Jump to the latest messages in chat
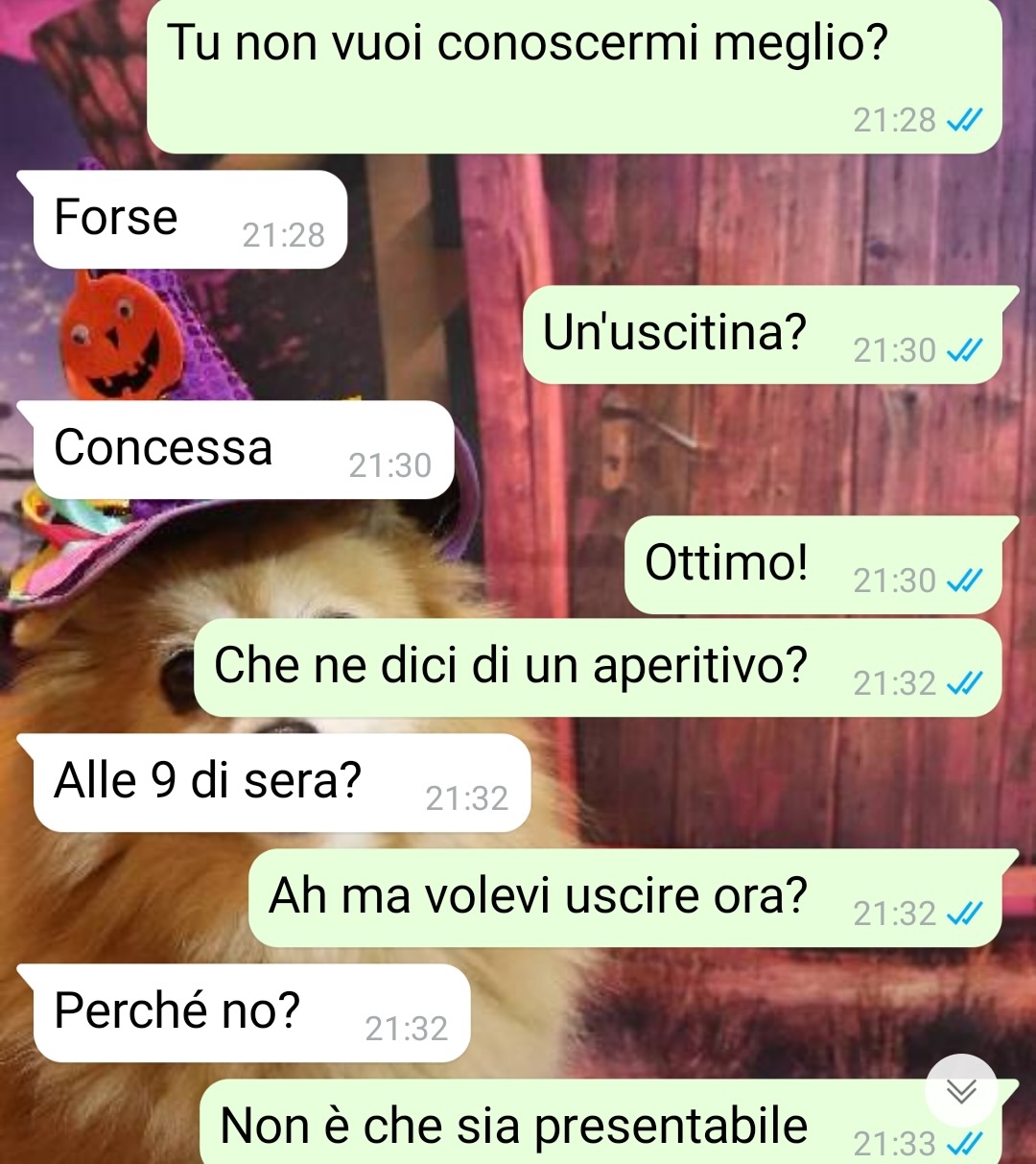 [x=960, y=1091]
